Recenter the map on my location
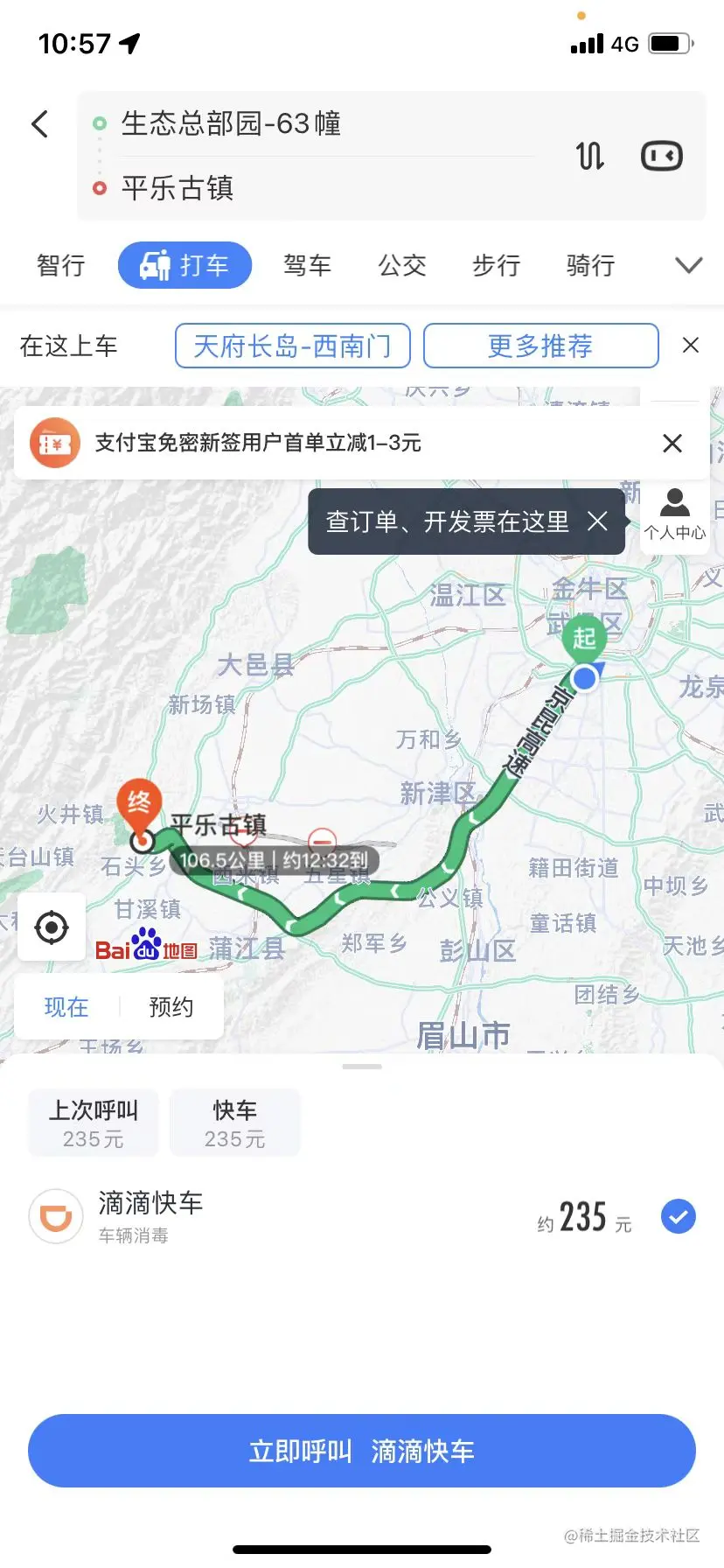 tap(52, 927)
